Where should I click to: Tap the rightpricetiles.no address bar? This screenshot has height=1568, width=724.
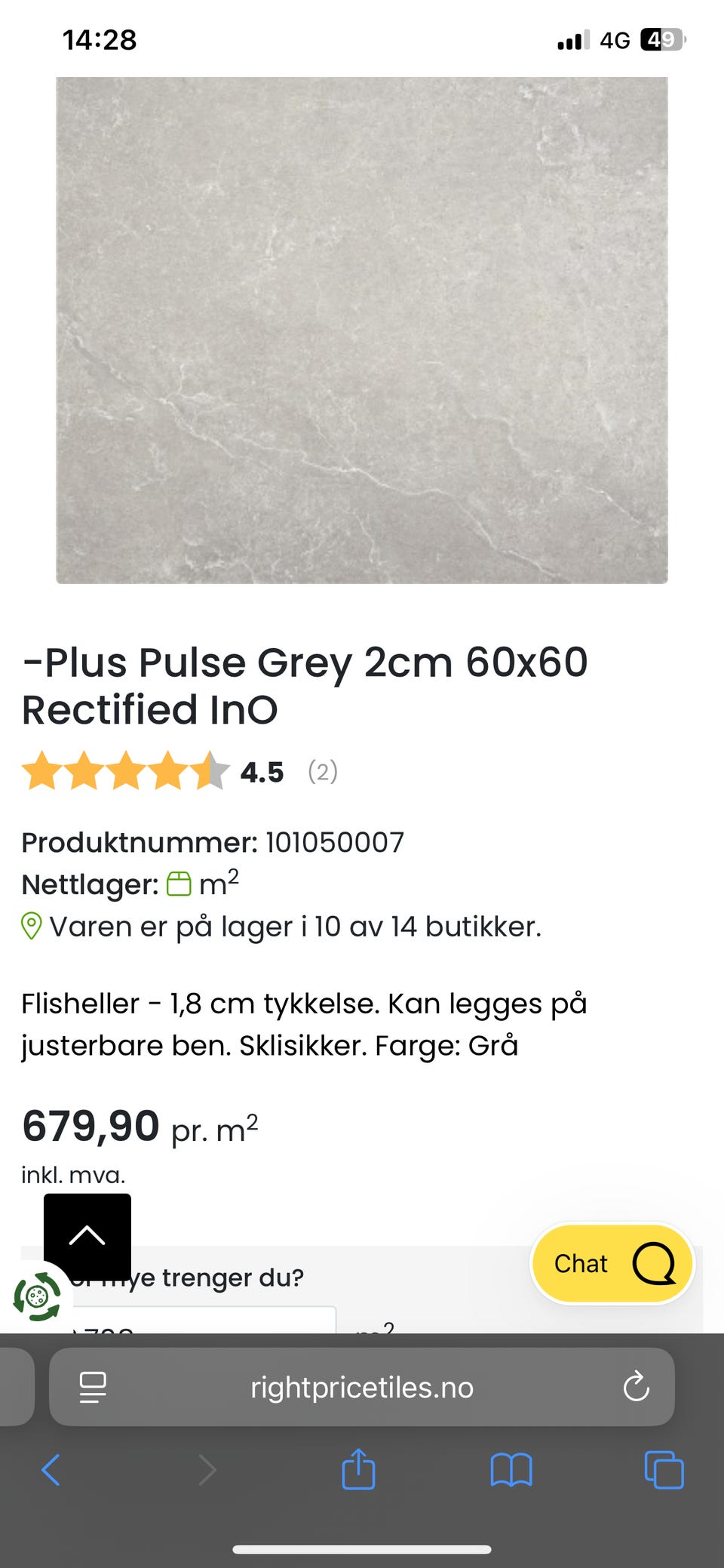[x=362, y=1387]
